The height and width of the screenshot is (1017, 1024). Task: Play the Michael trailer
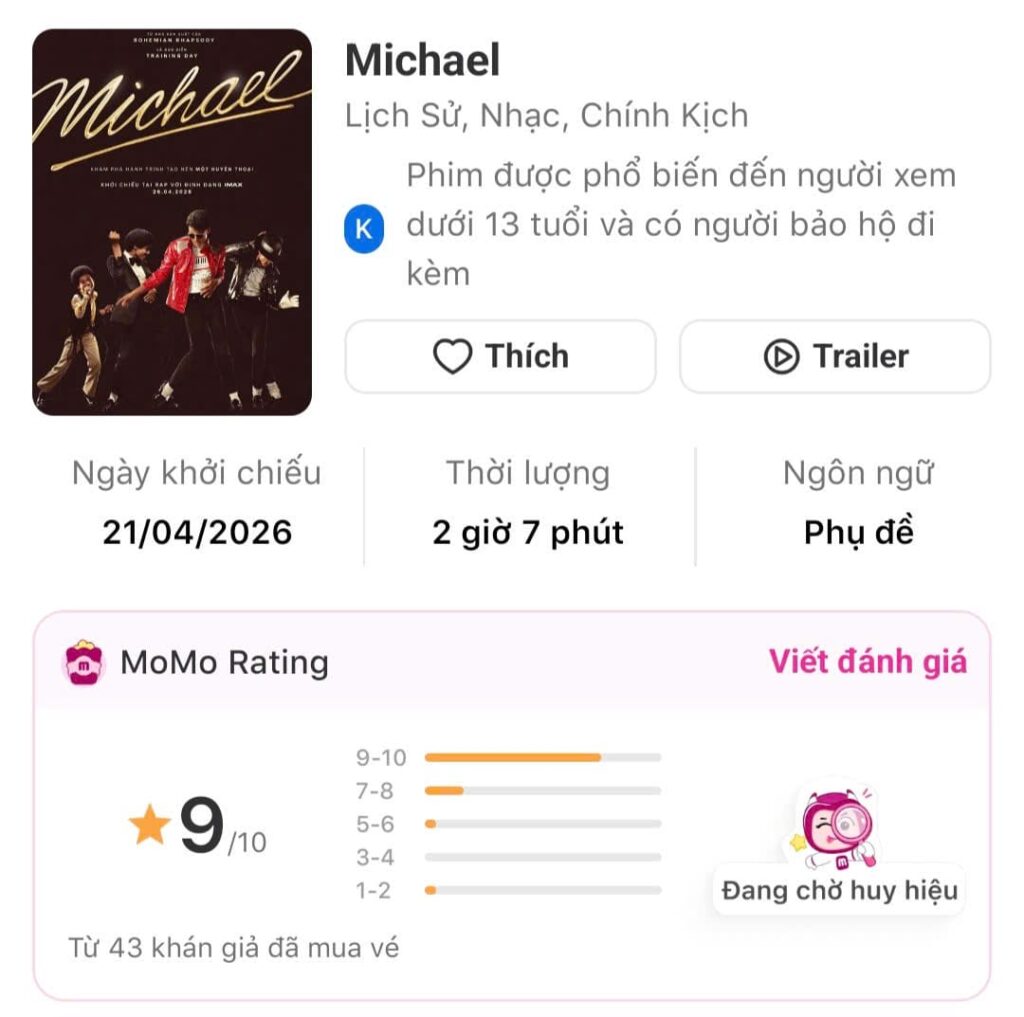pyautogui.click(x=835, y=356)
